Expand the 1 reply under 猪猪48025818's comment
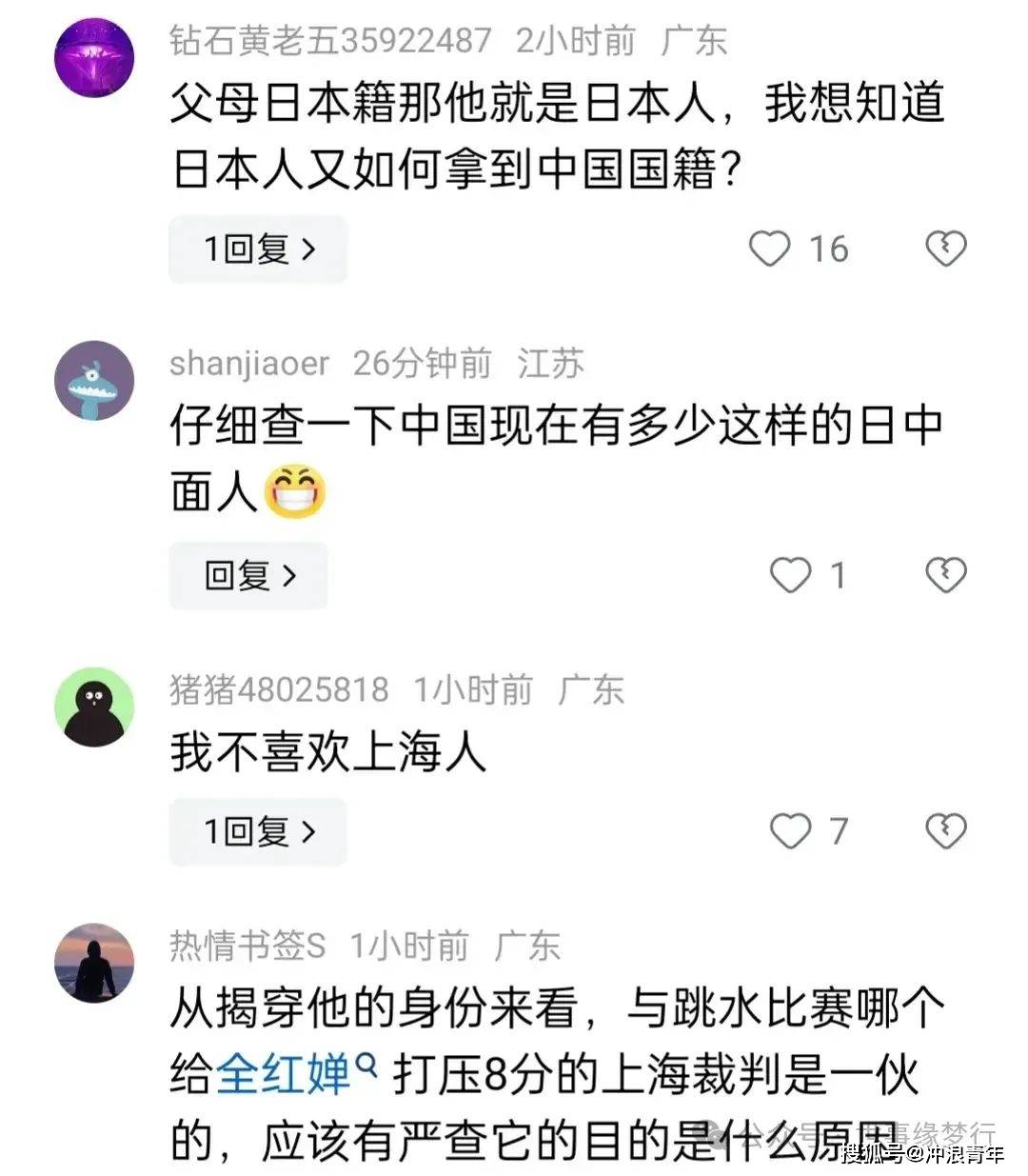Image resolution: width=1028 pixels, height=1176 pixels. click(258, 832)
